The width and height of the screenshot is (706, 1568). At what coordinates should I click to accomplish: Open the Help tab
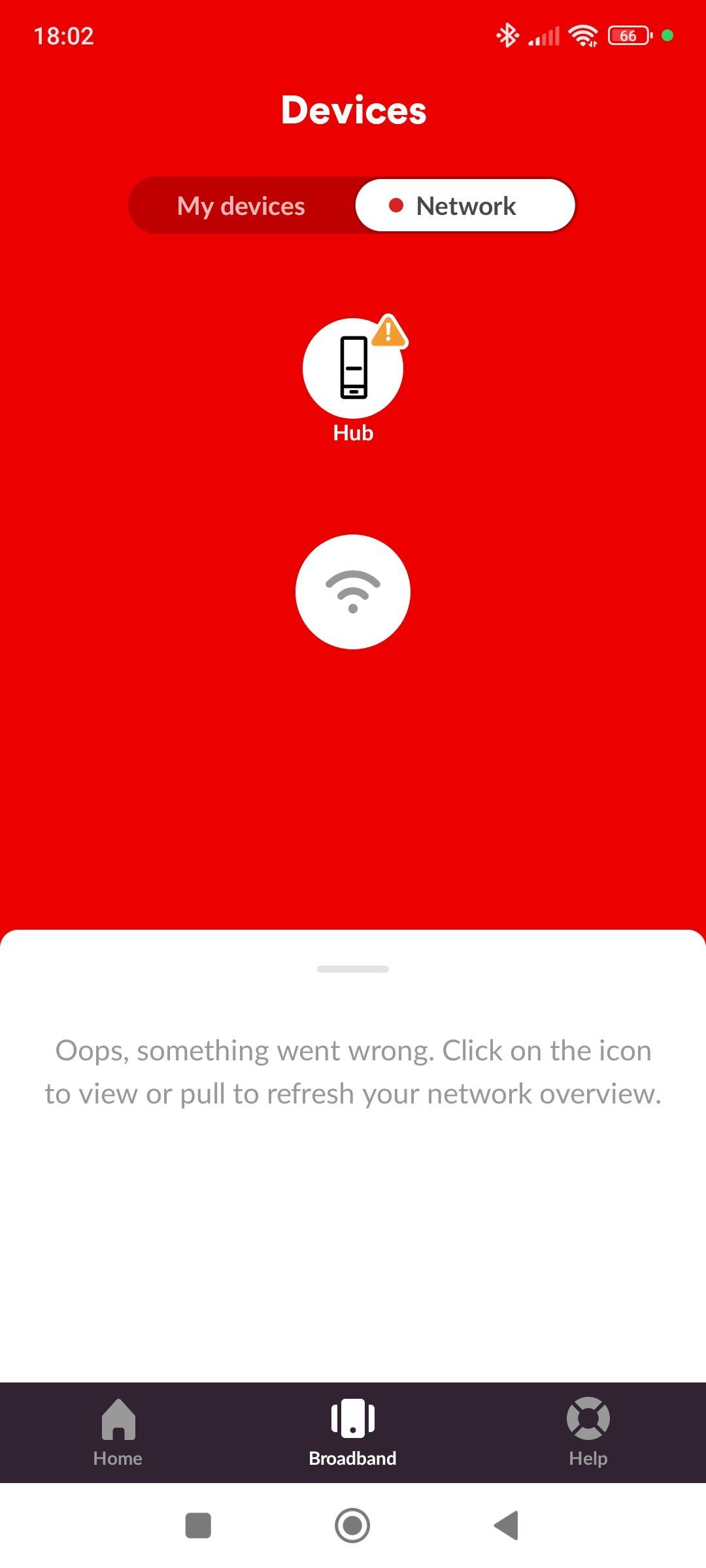tap(588, 1432)
